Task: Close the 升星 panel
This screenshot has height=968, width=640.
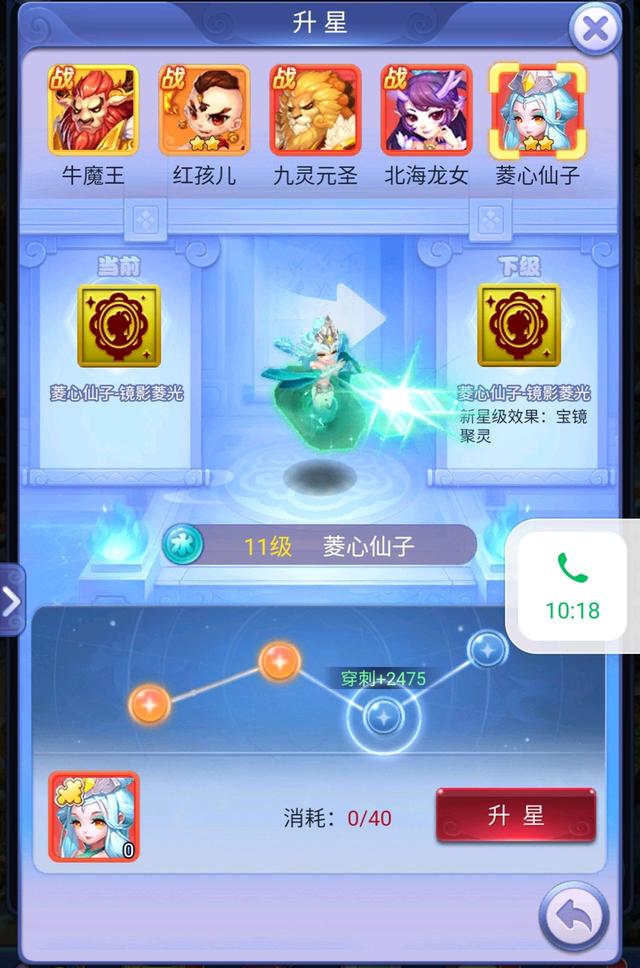Action: tap(595, 29)
